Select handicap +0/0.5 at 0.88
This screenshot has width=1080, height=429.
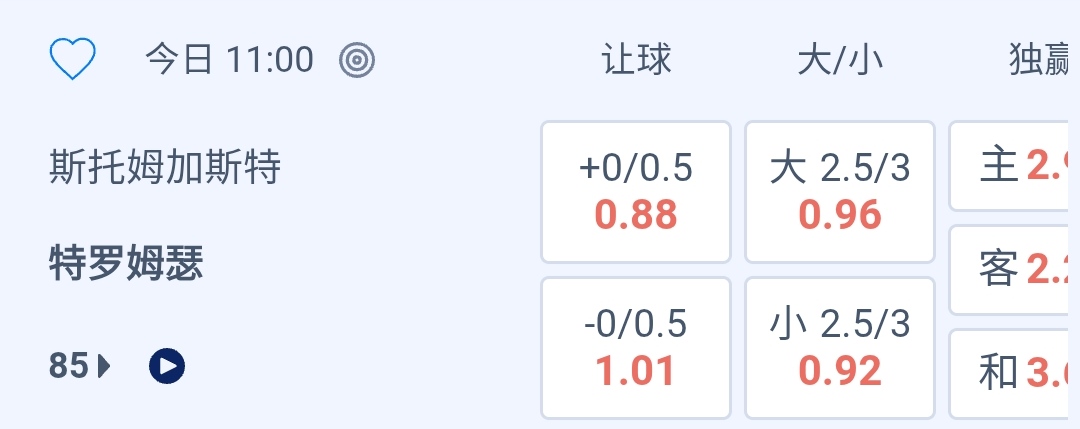[x=636, y=192]
